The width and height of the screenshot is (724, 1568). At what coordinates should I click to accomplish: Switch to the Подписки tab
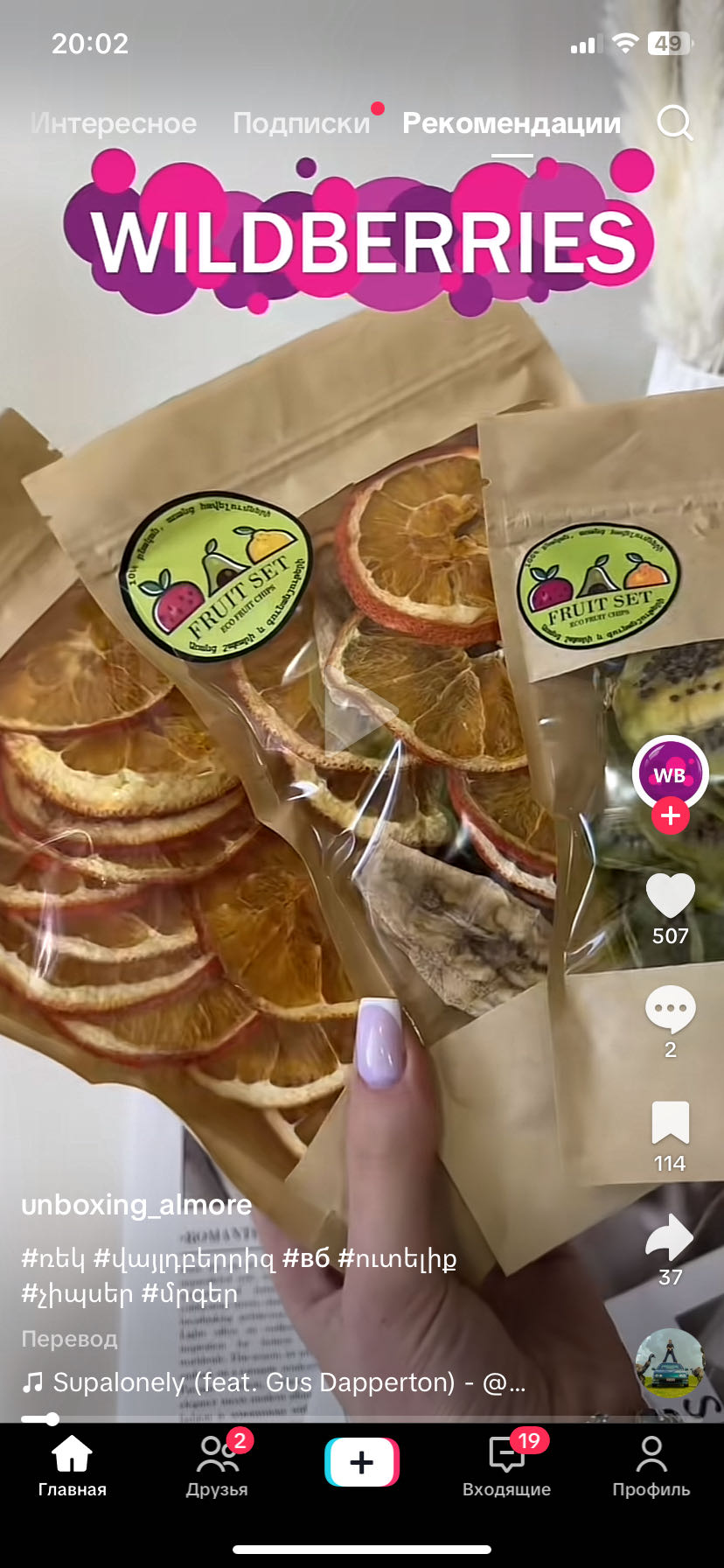coord(302,123)
